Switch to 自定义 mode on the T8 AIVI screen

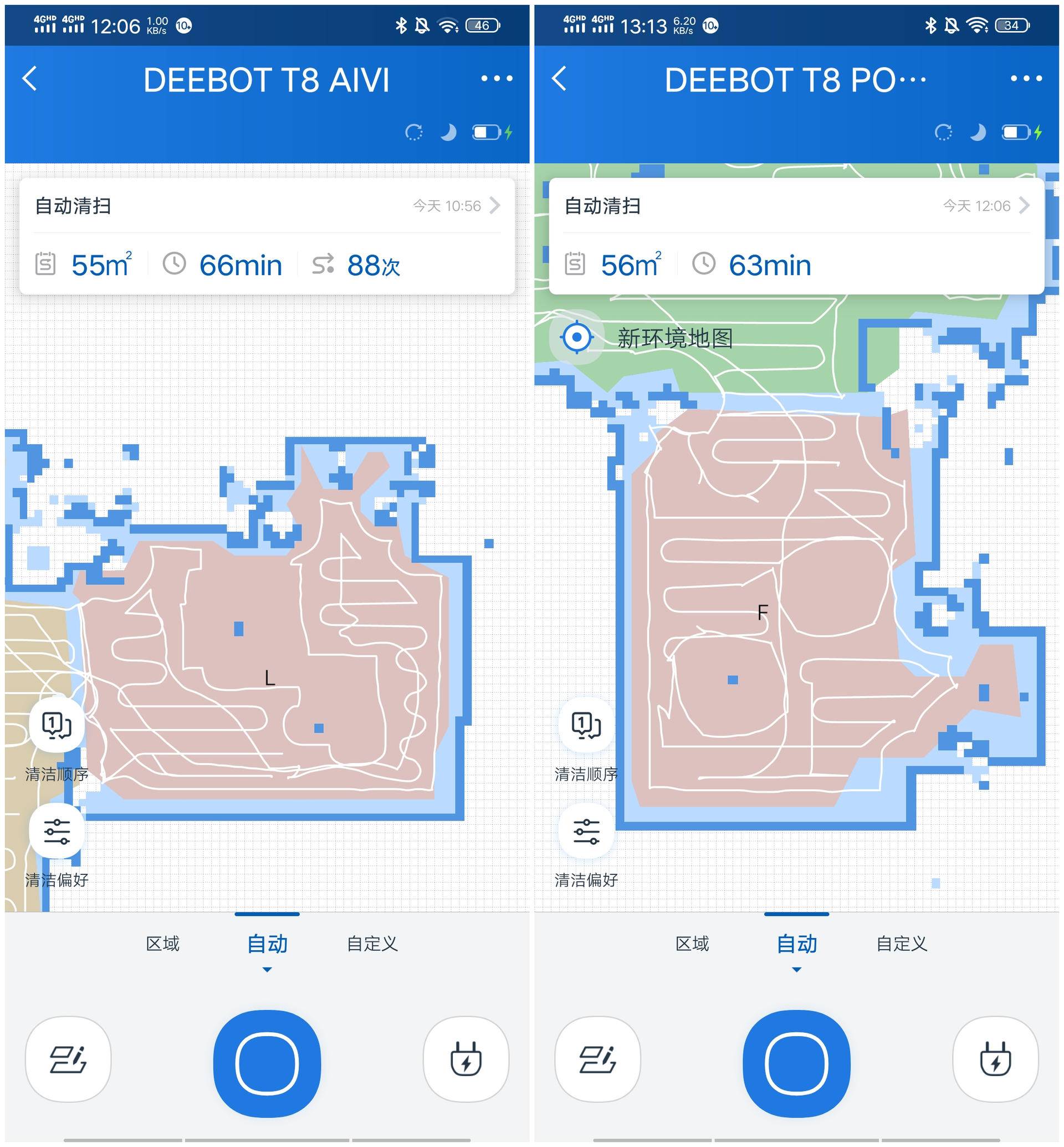(372, 944)
